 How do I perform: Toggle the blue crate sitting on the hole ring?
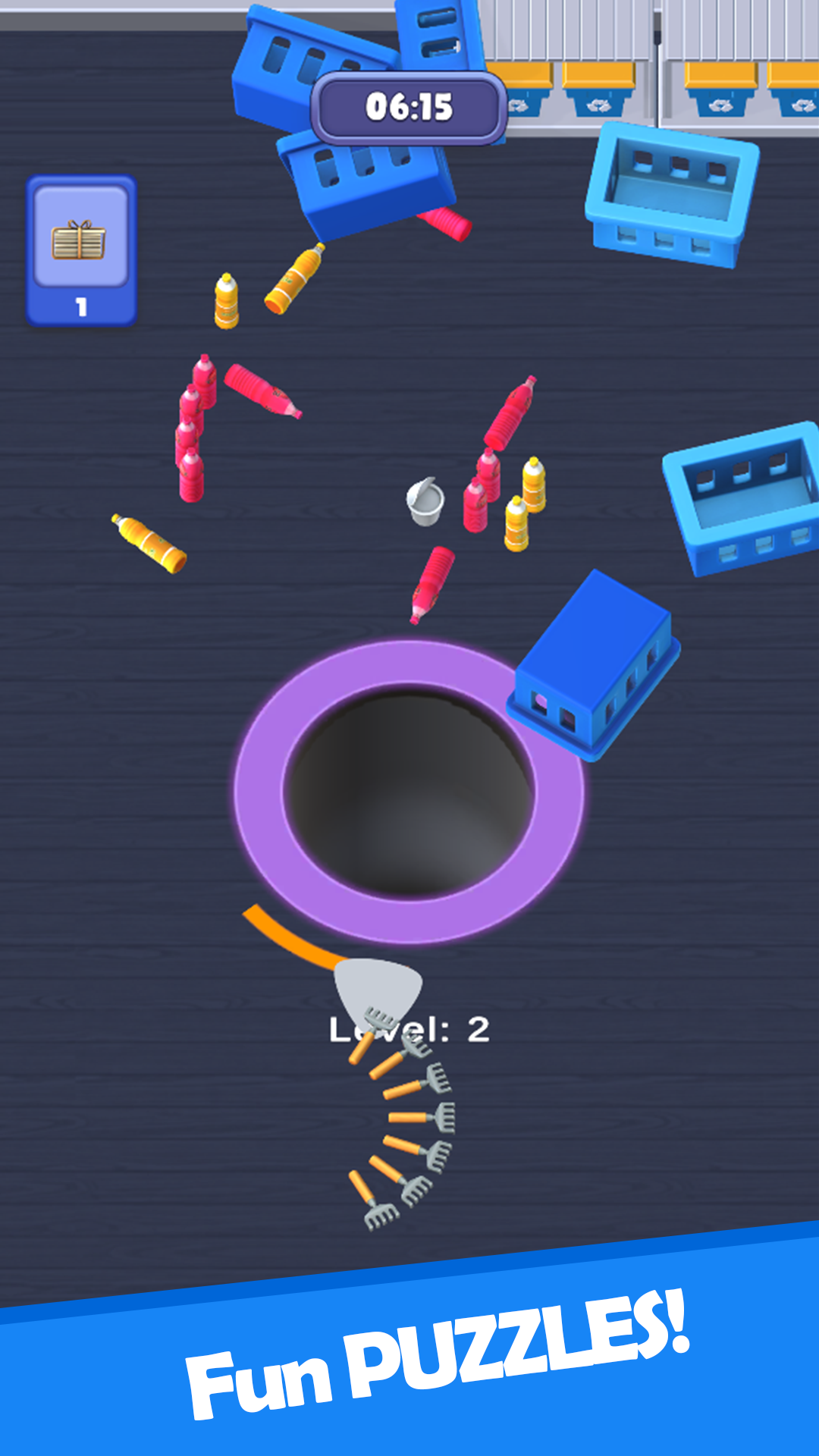(595, 667)
